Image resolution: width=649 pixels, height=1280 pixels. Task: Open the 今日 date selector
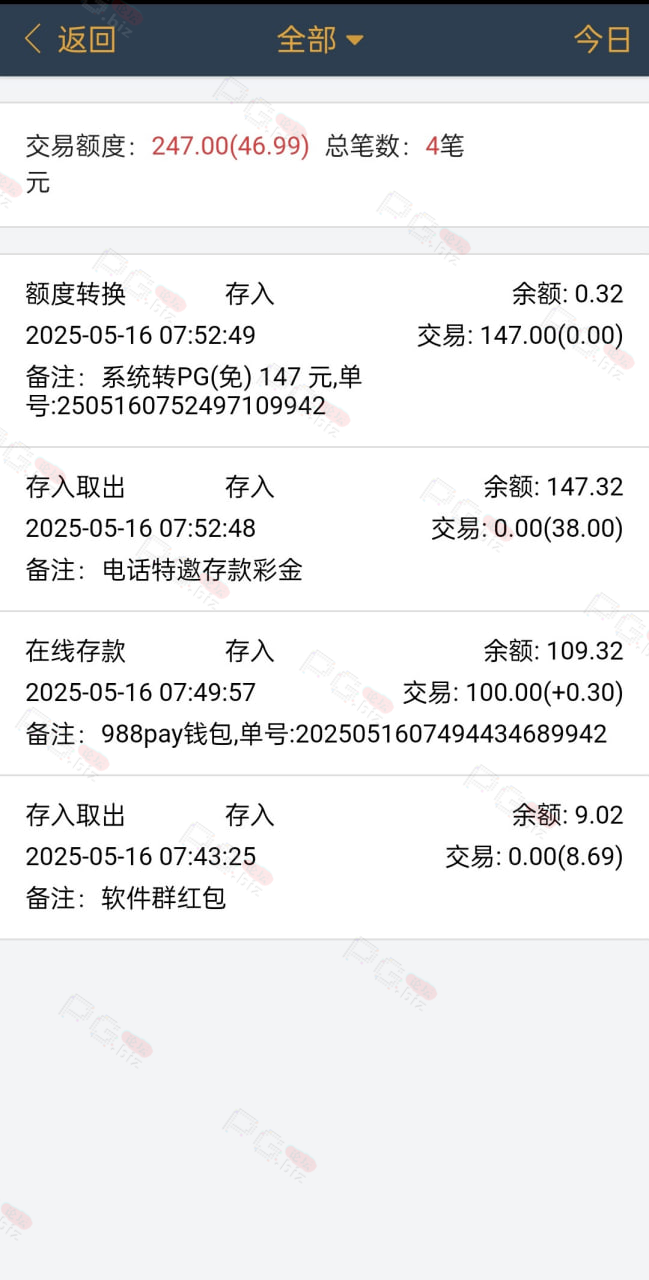coord(602,40)
